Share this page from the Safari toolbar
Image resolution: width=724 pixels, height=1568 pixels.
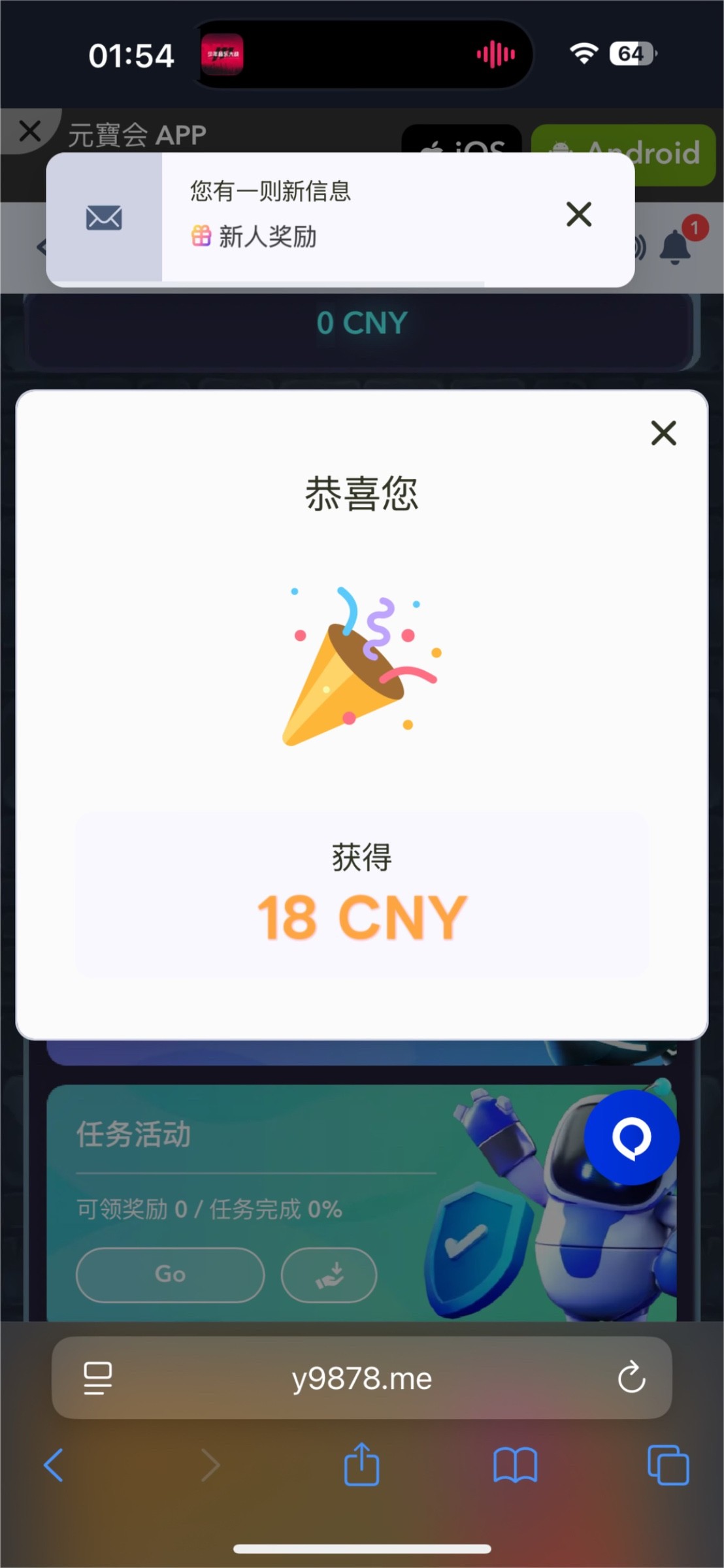[361, 1463]
